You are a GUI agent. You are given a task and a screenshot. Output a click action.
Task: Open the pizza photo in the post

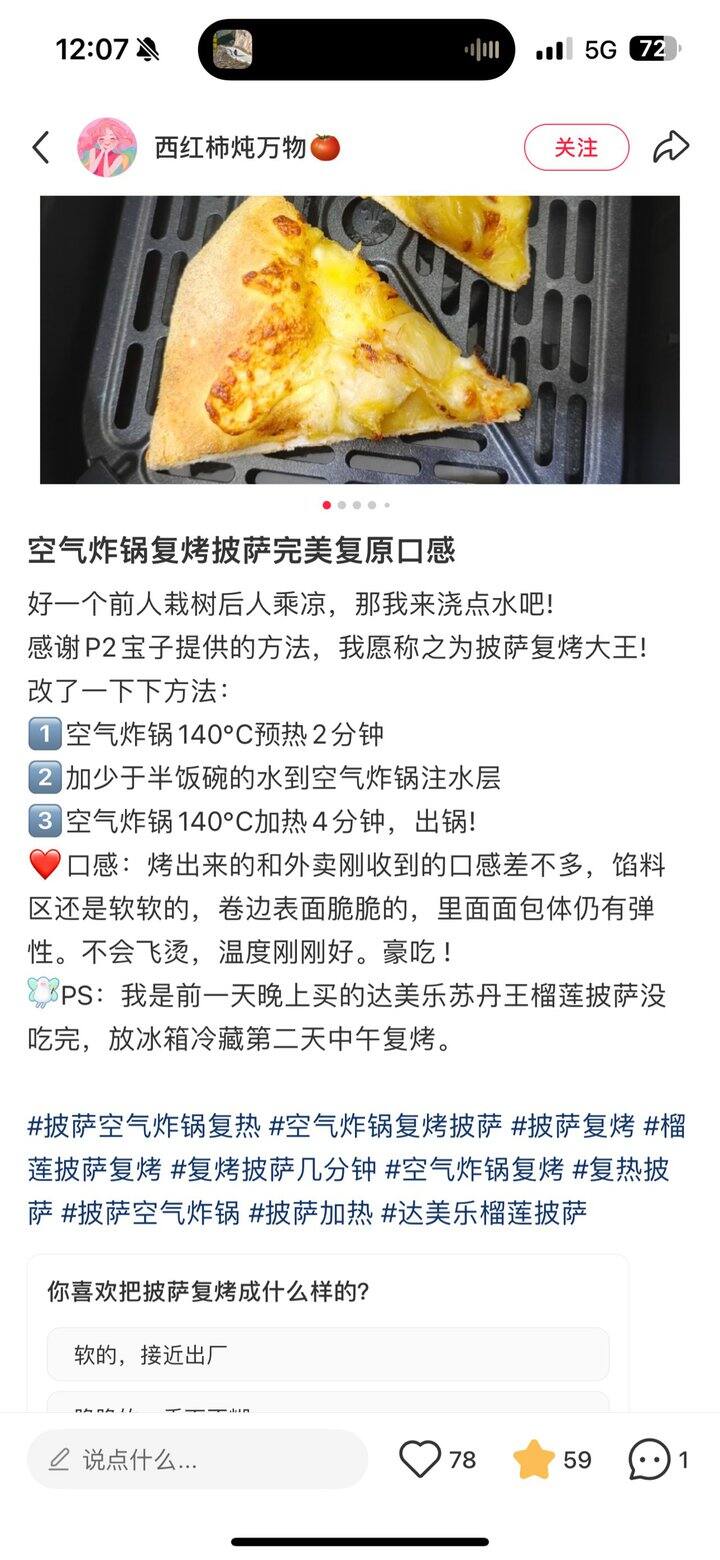point(360,340)
